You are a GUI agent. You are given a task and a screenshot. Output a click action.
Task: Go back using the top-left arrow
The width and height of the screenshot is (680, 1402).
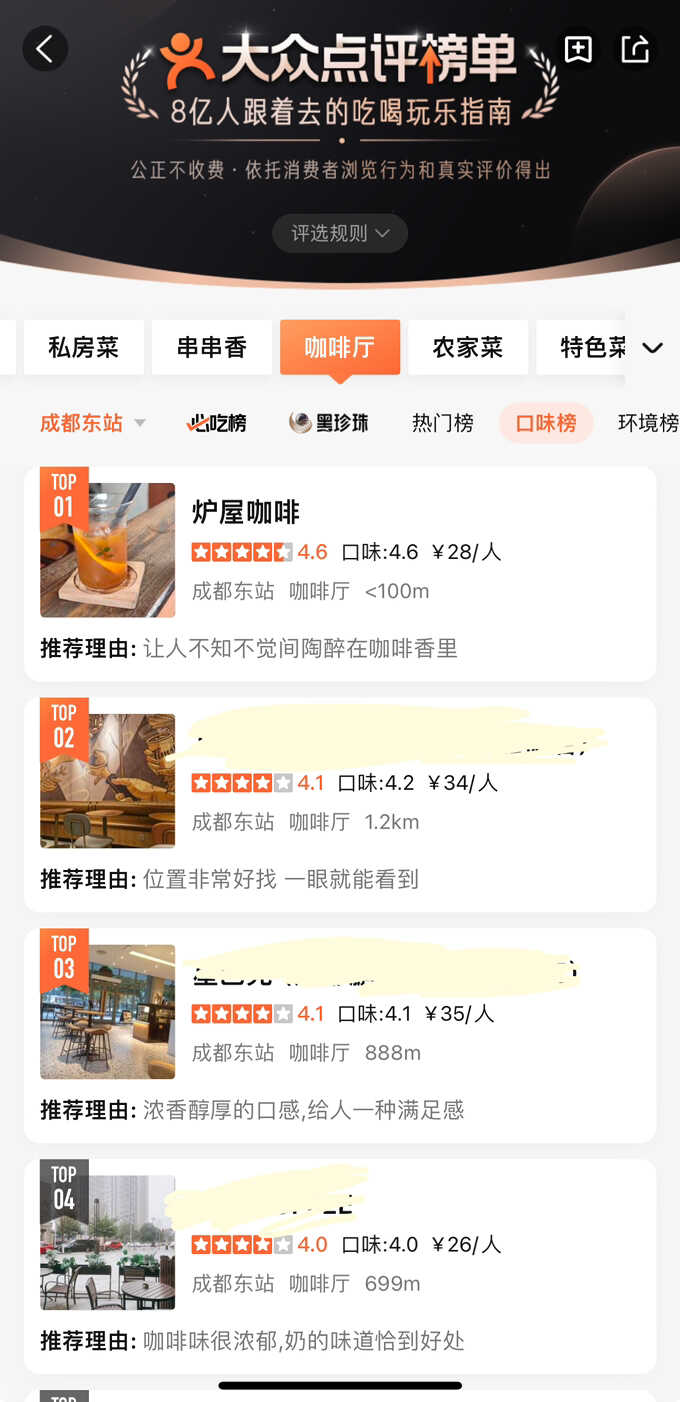click(45, 47)
